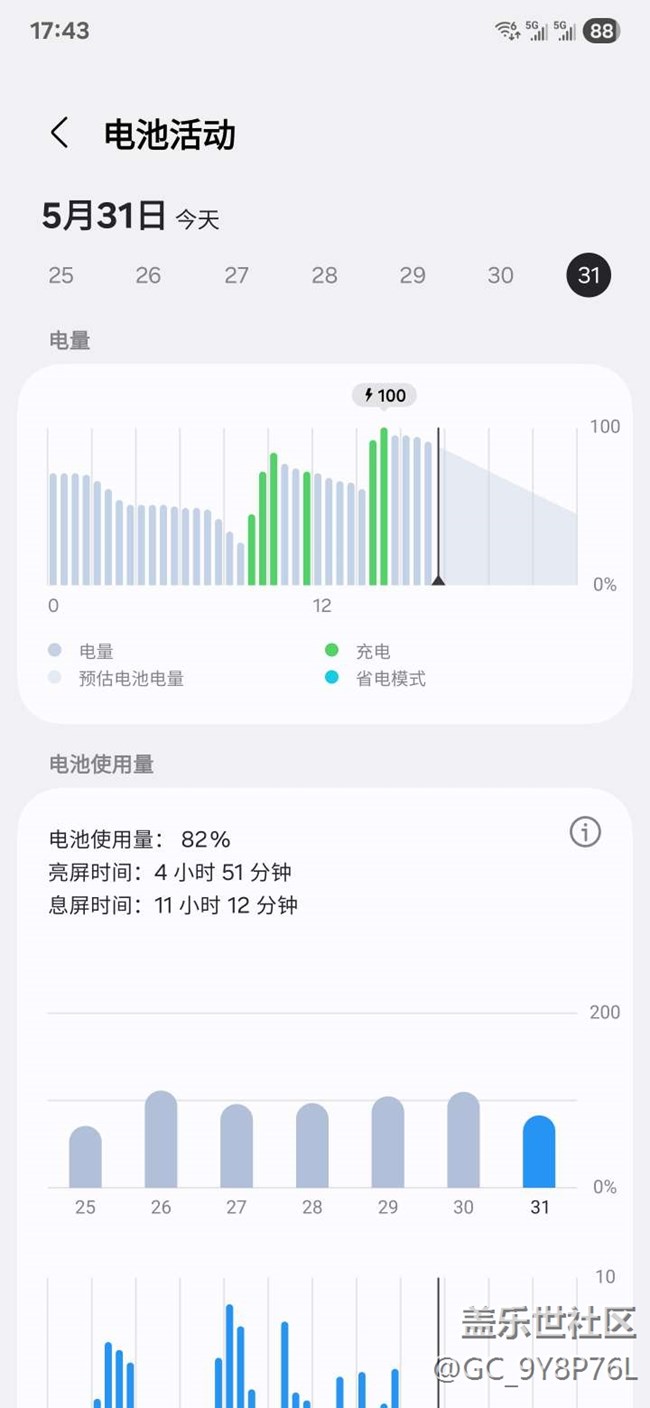This screenshot has width=650, height=1408.
Task: Select date 28 in the day row
Action: click(x=324, y=275)
